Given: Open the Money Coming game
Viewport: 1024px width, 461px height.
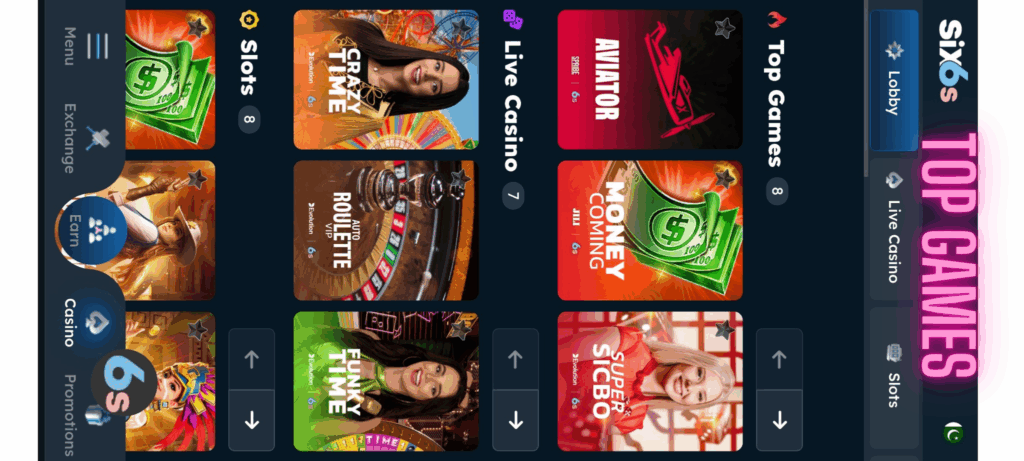Looking at the screenshot, I should (650, 230).
